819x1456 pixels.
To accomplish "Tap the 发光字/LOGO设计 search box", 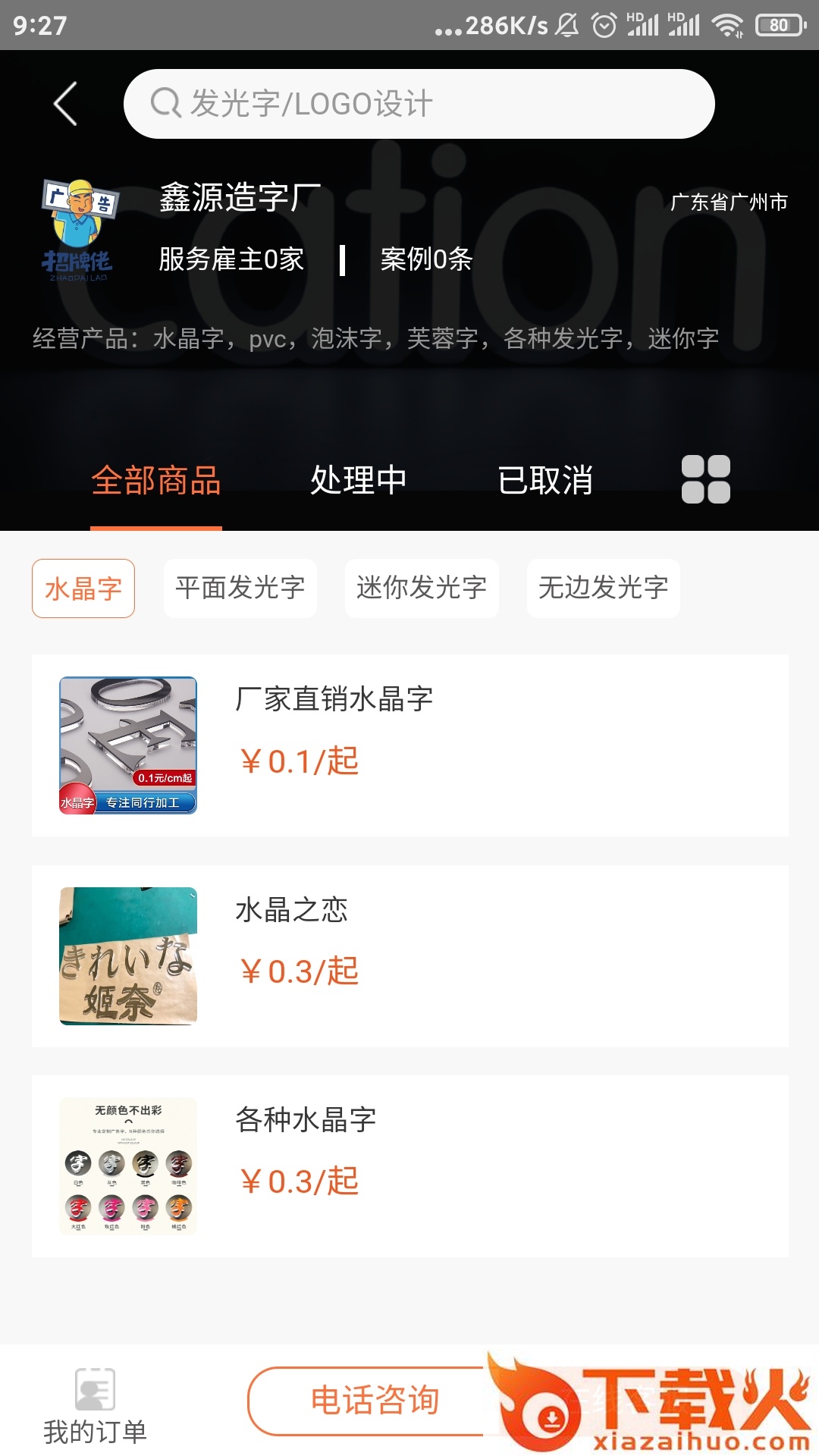I will click(x=419, y=104).
